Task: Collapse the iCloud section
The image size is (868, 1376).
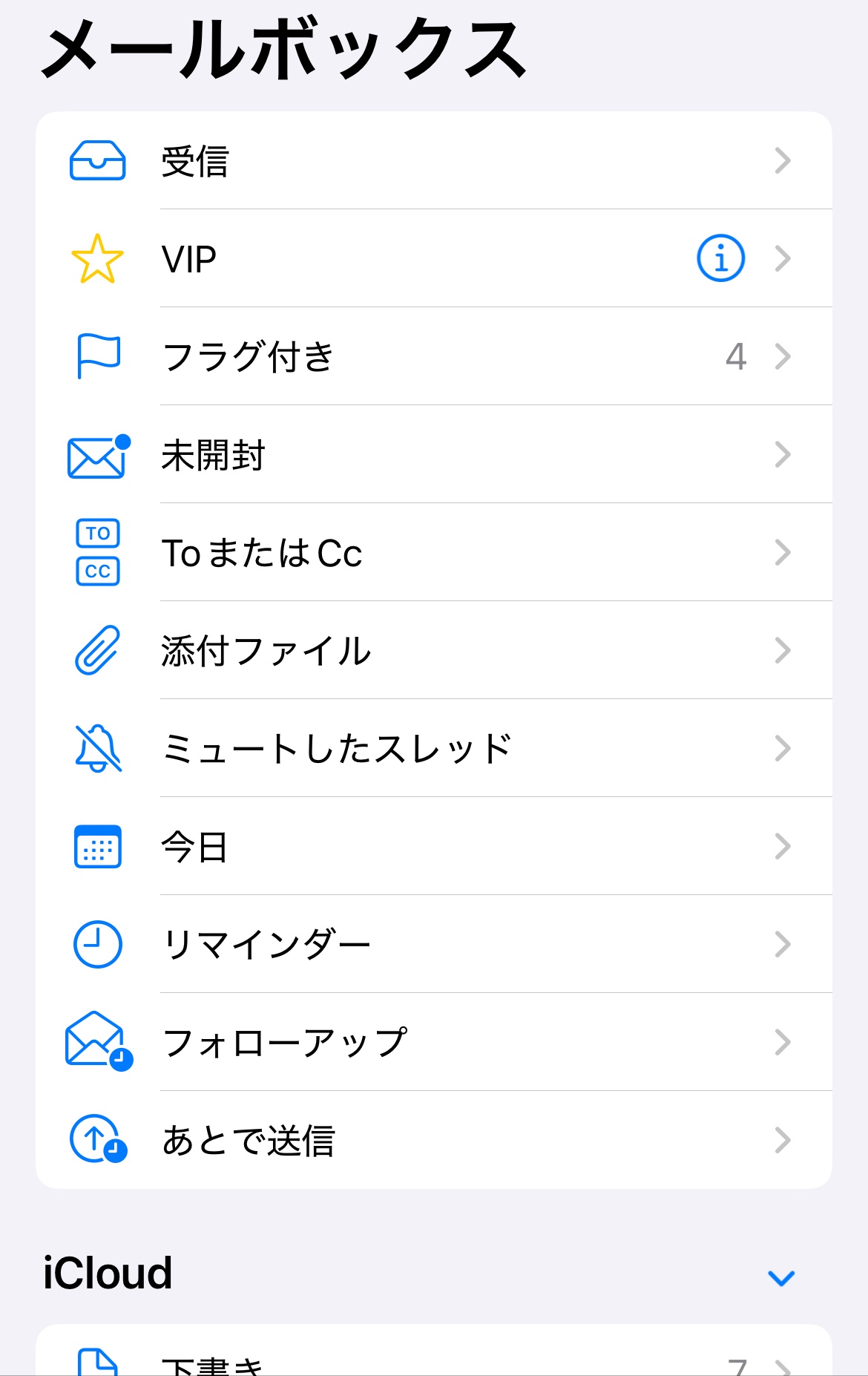Action: [x=781, y=1277]
